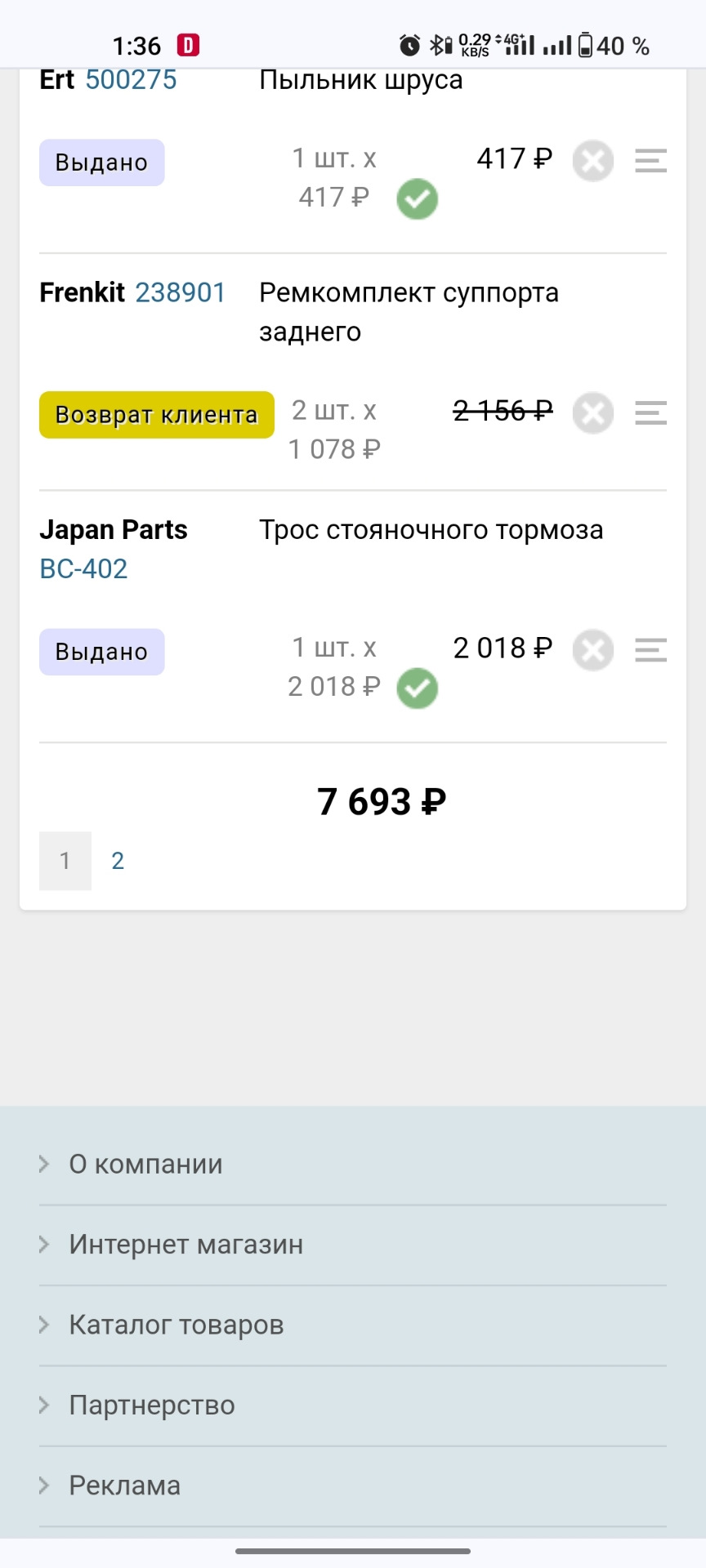Open the menu lines for Ремкомплект суппорта заднего
This screenshot has height=1568, width=706.
(650, 412)
